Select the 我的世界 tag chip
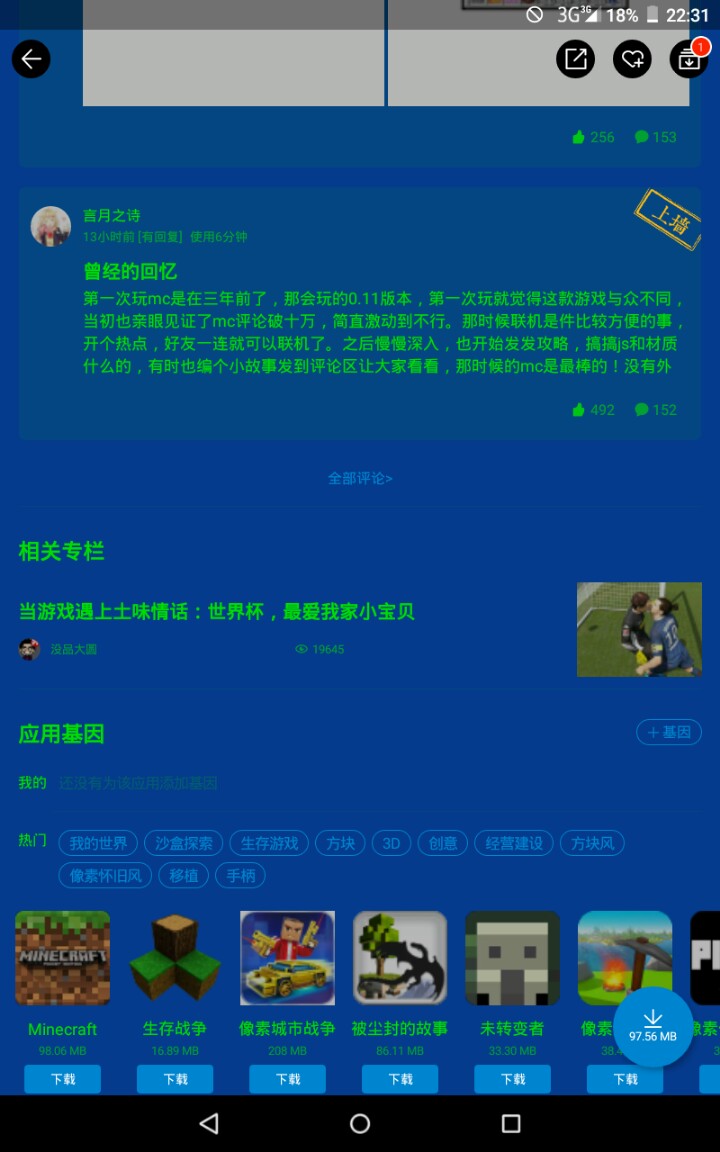The width and height of the screenshot is (720, 1152). point(98,843)
